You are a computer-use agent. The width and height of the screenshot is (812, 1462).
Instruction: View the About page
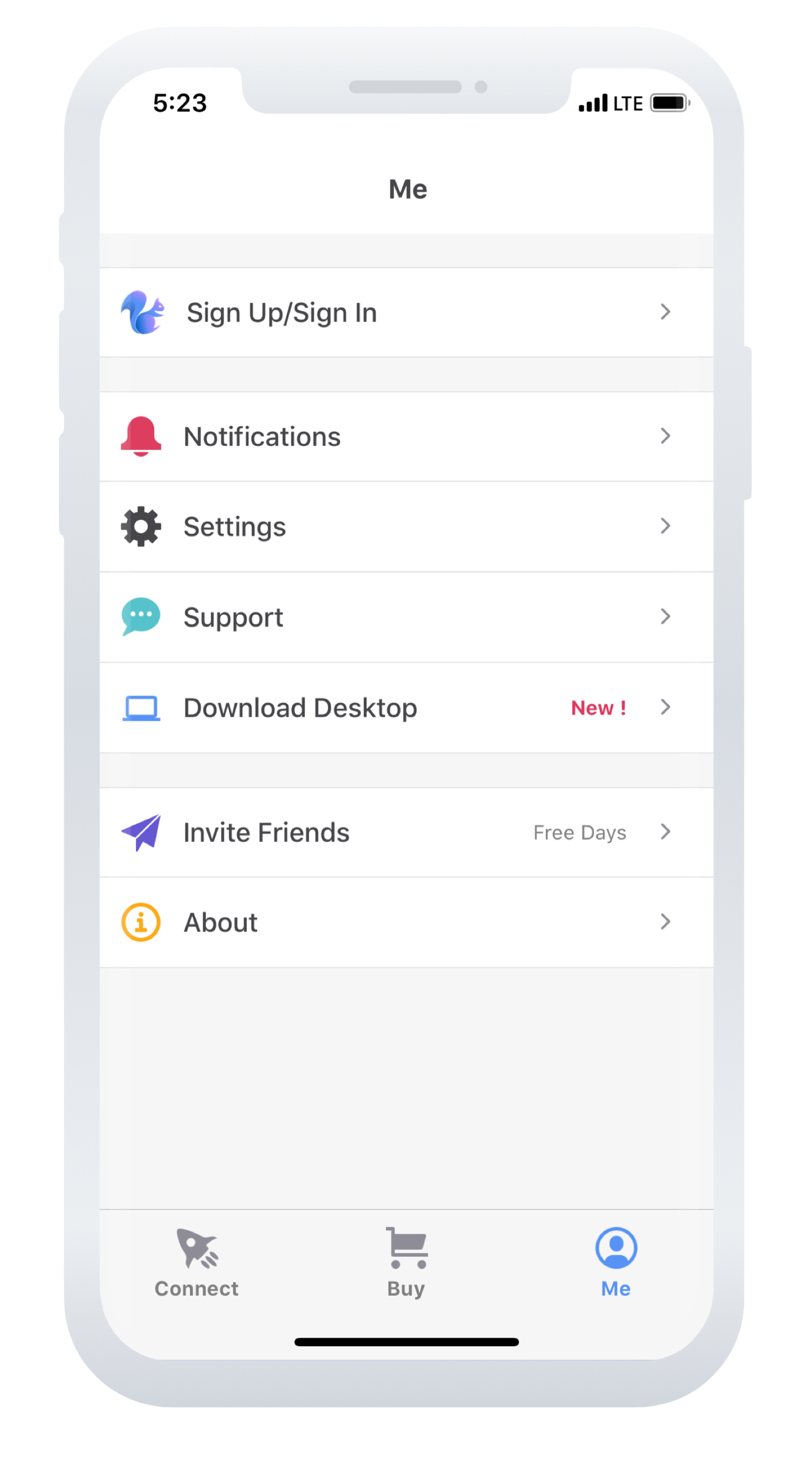point(407,922)
